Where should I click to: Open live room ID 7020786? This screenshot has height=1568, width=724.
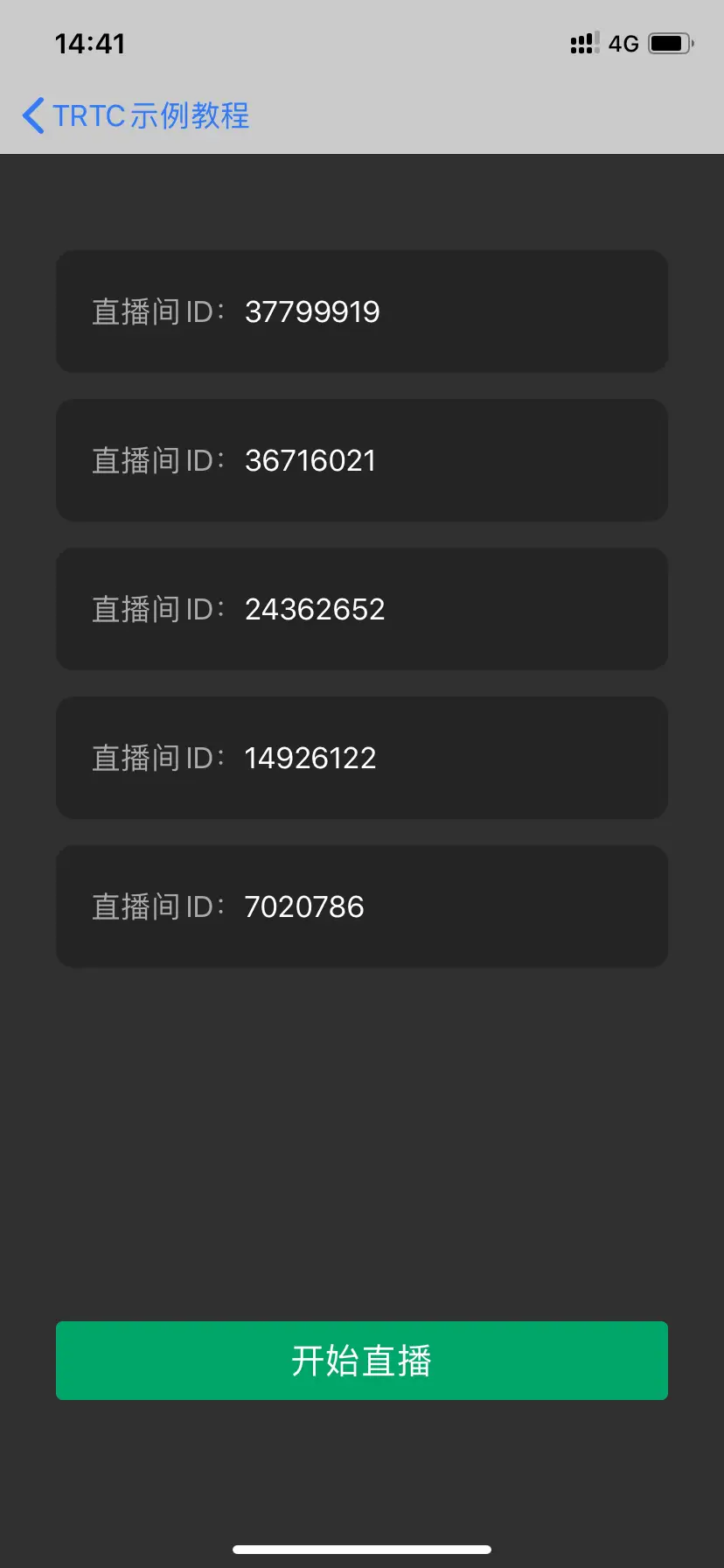pyautogui.click(x=362, y=906)
